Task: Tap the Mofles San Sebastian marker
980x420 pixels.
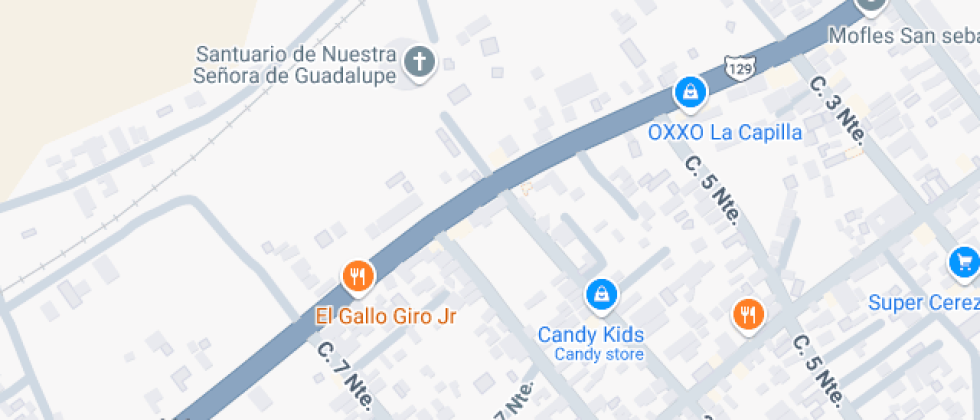Action: pyautogui.click(x=871, y=6)
